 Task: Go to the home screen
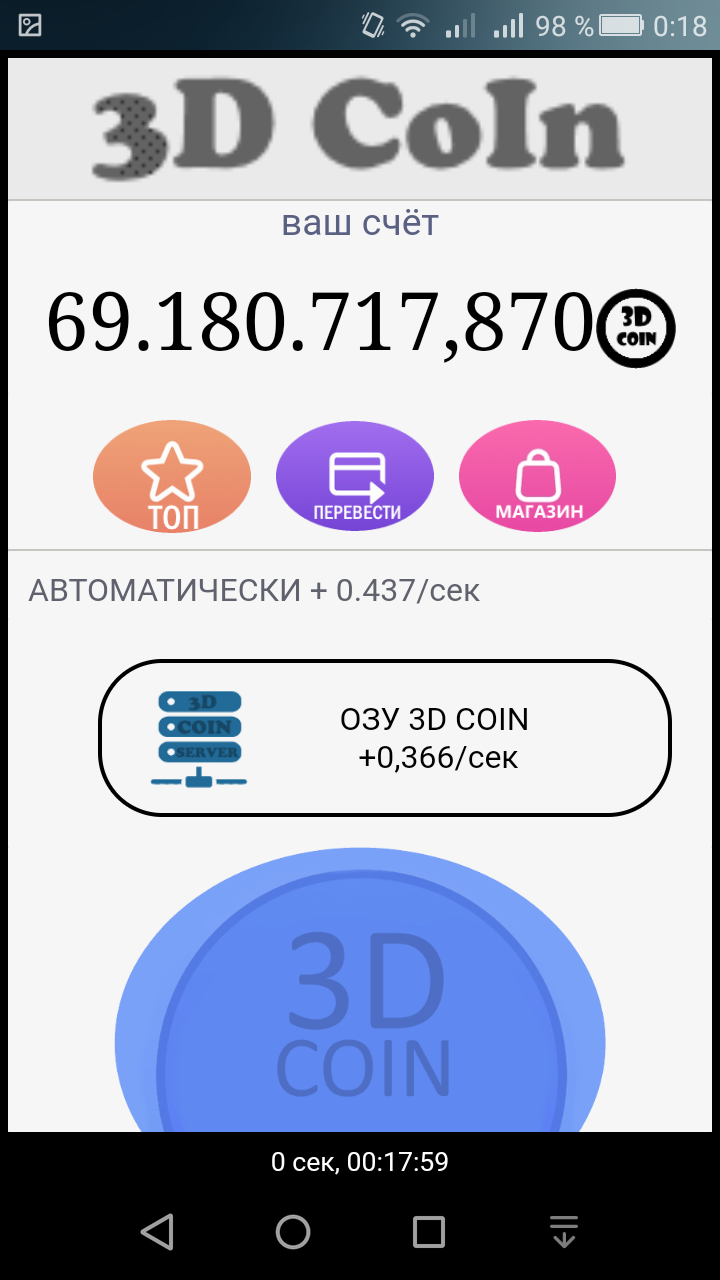[x=293, y=1232]
